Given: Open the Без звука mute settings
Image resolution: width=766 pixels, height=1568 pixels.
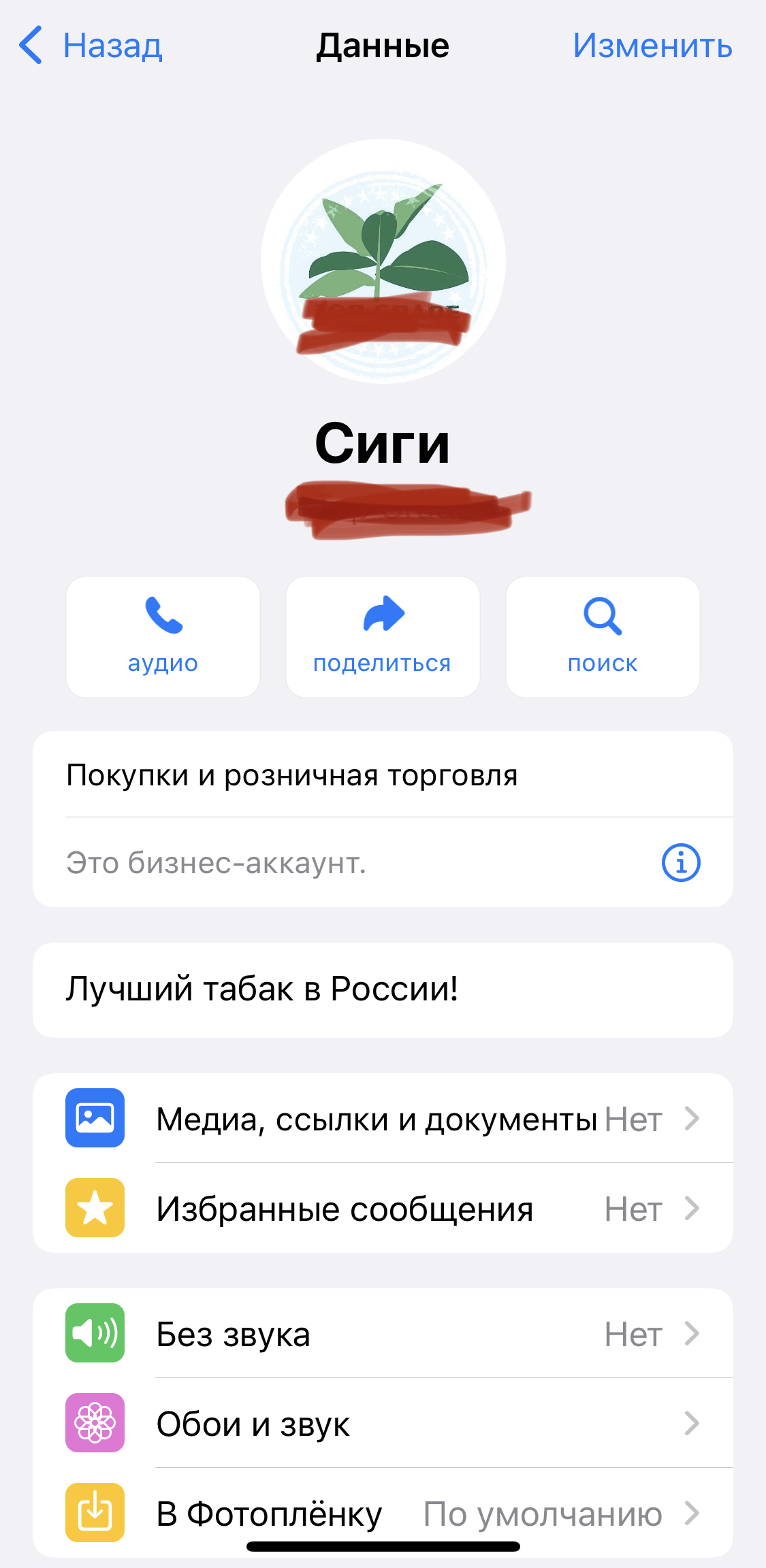Looking at the screenshot, I should coord(383,1333).
